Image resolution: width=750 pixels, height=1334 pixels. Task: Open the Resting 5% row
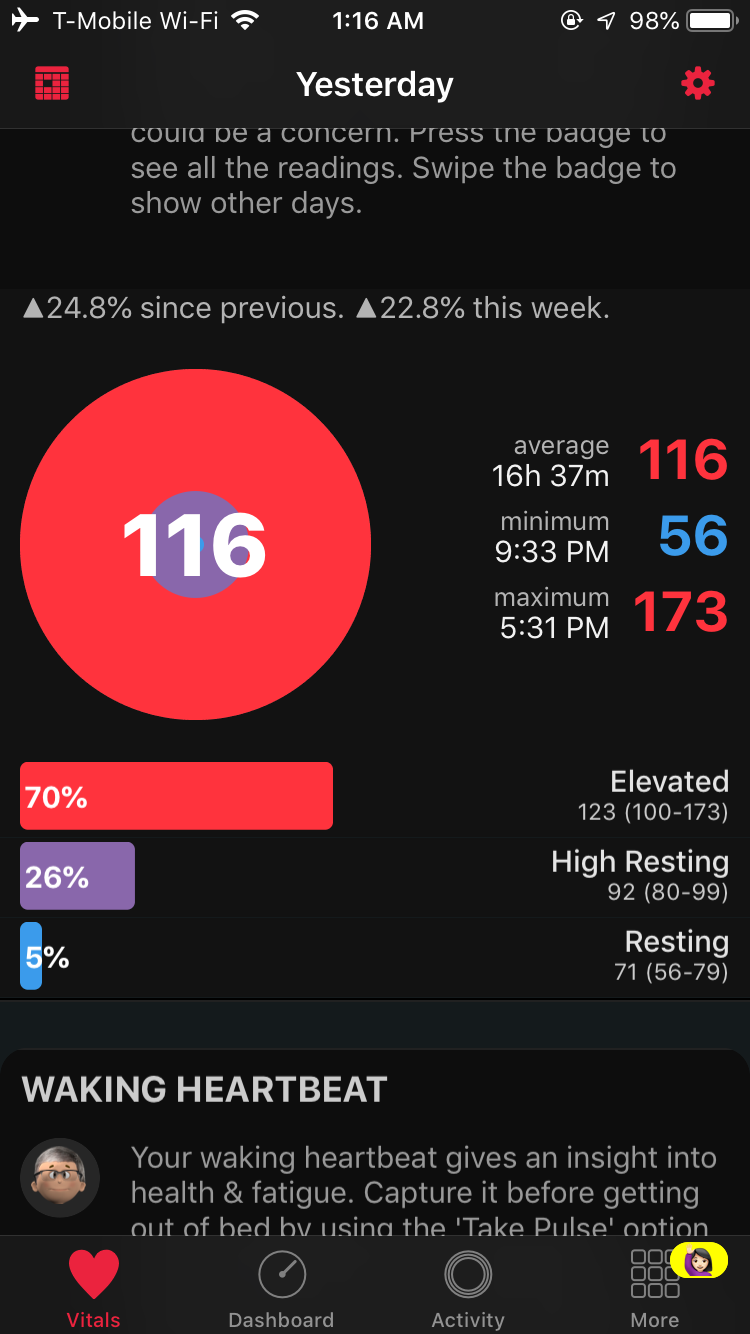coord(375,957)
